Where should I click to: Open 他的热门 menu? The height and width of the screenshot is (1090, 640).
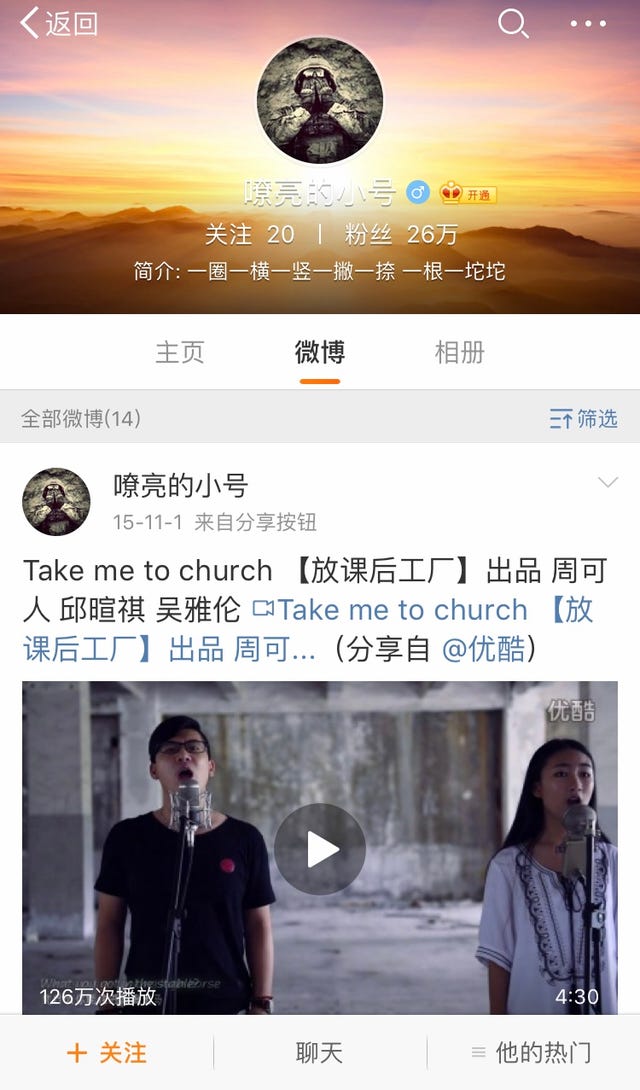[x=532, y=1053]
